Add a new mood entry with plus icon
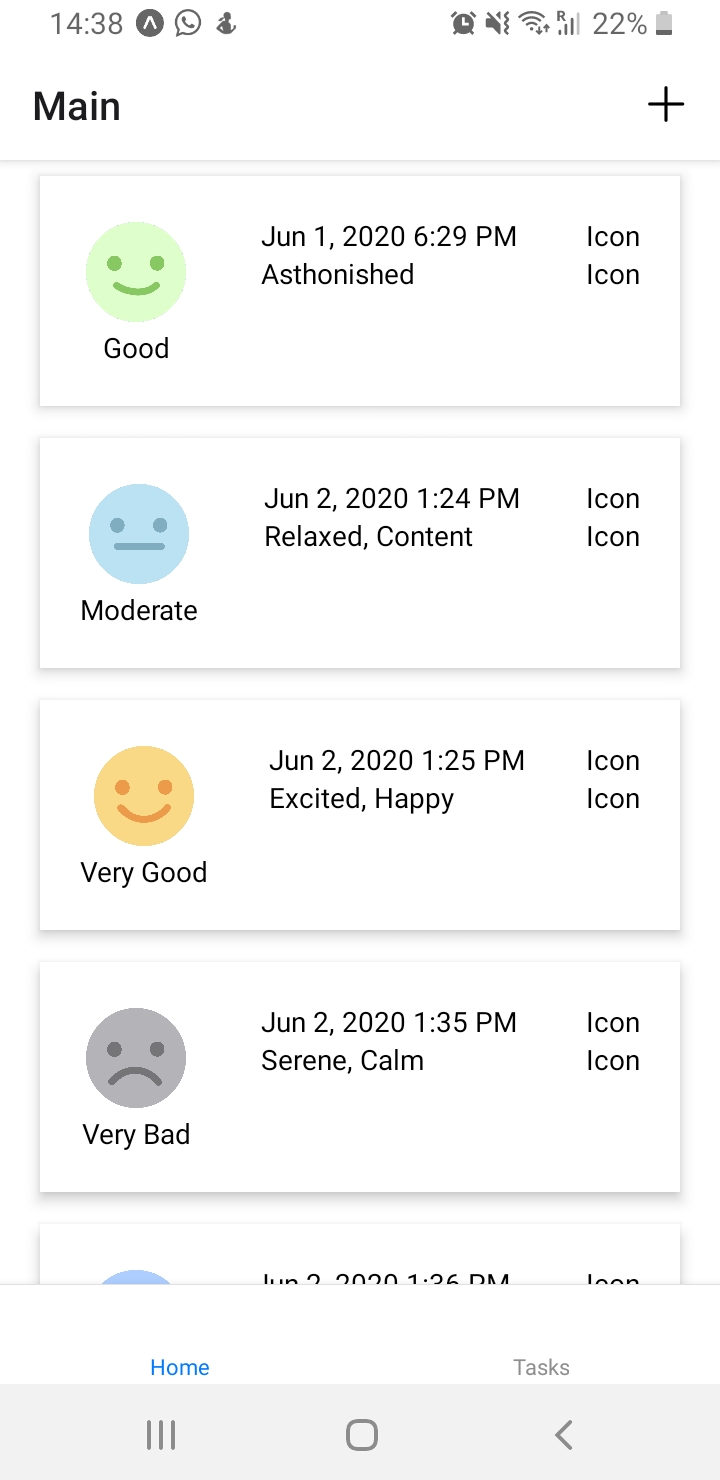Screen dimensions: 720x1480 (665, 104)
